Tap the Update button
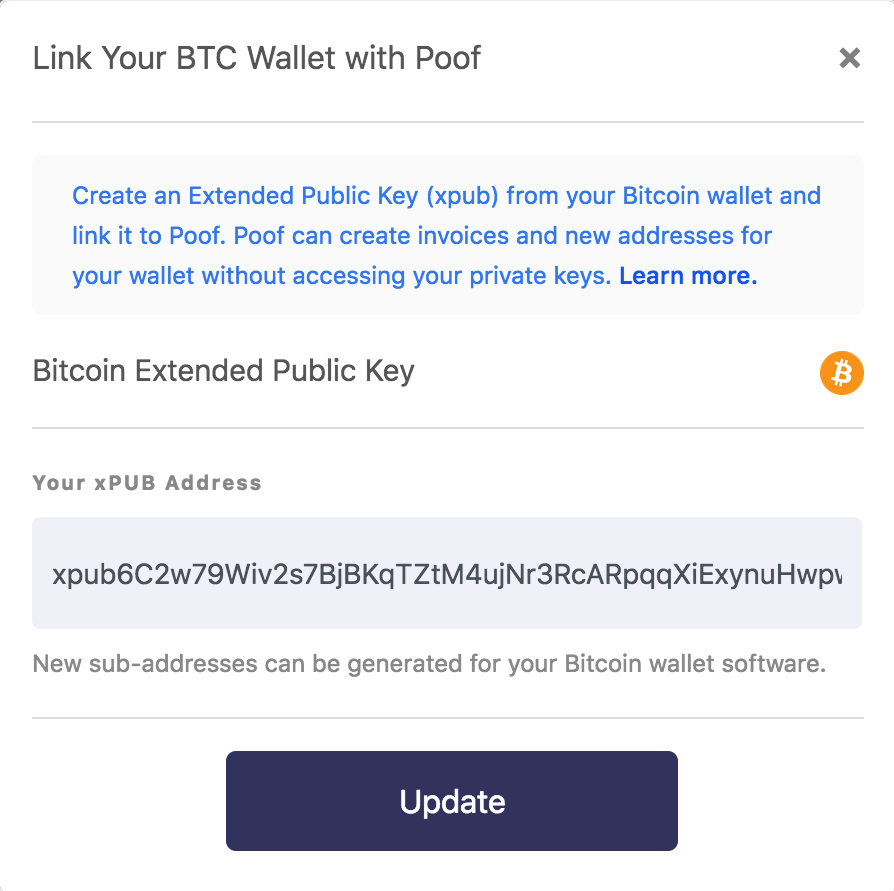 452,801
